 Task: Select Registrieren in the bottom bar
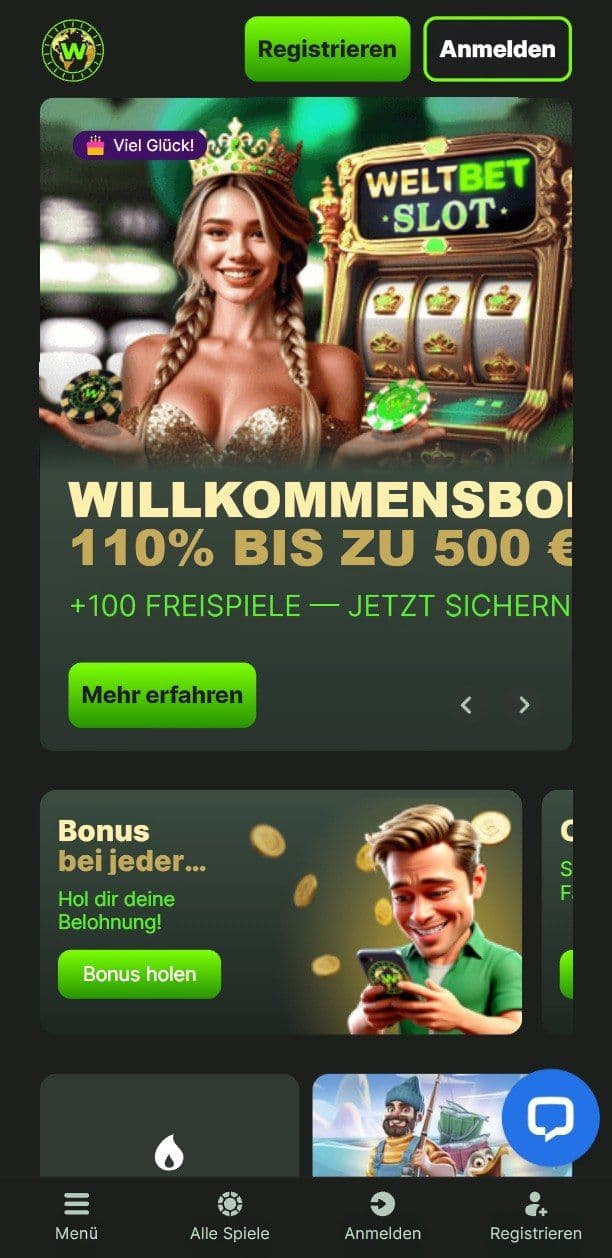tap(535, 1215)
